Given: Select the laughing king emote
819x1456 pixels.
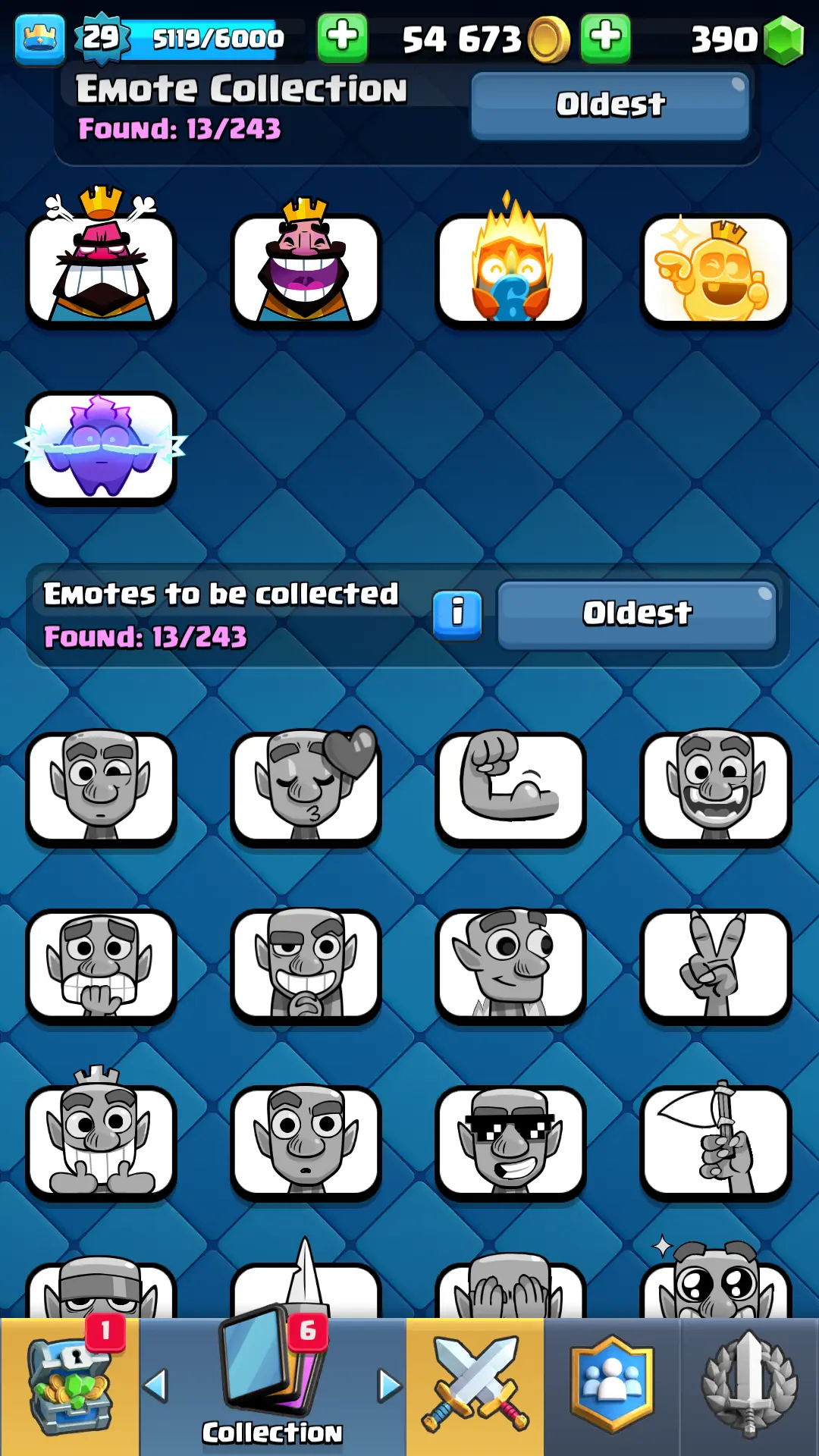Looking at the screenshot, I should pos(306,269).
